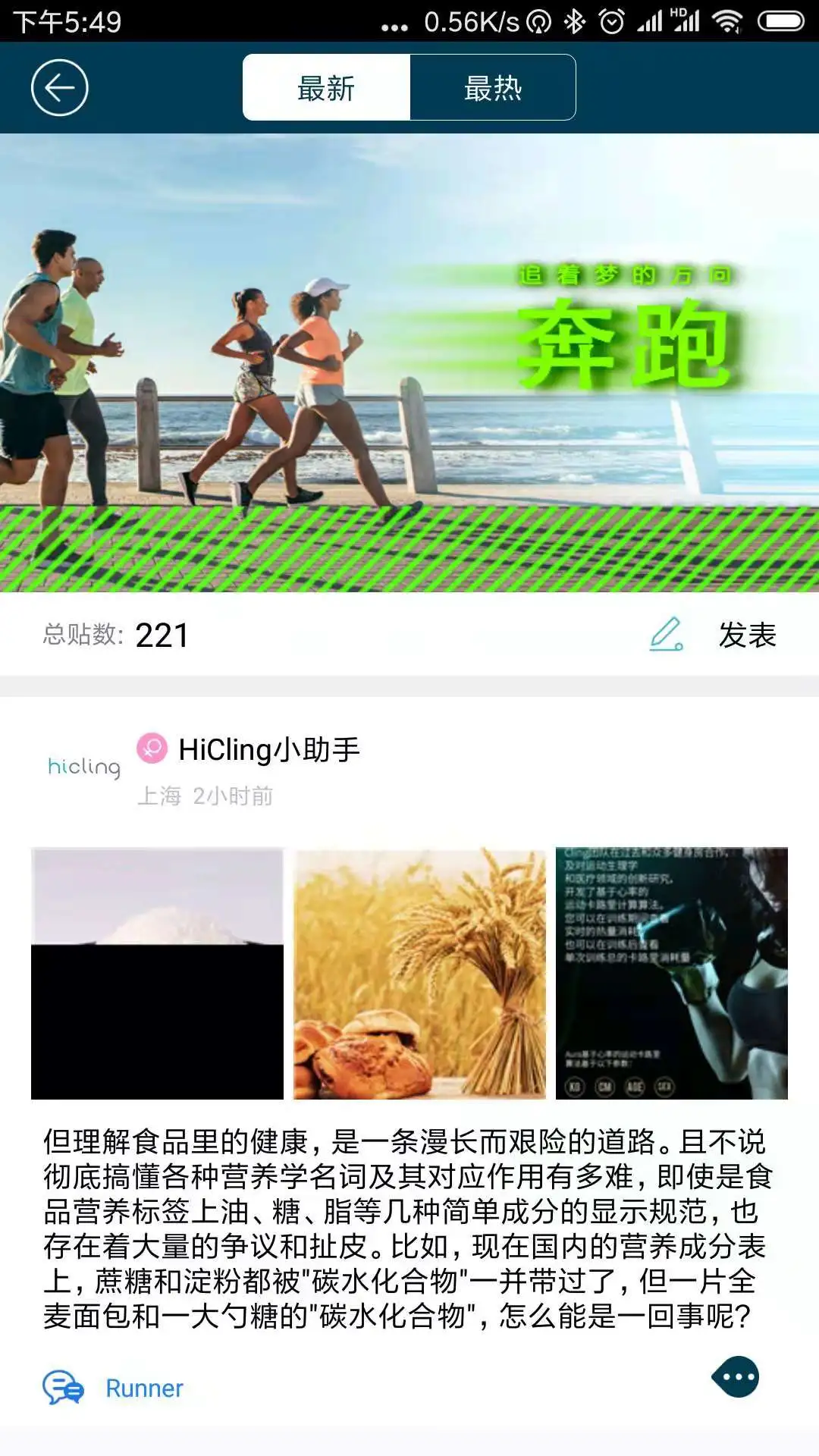Open HiCling小助手 profile name
Screen dimensions: 819x1456
point(268,749)
